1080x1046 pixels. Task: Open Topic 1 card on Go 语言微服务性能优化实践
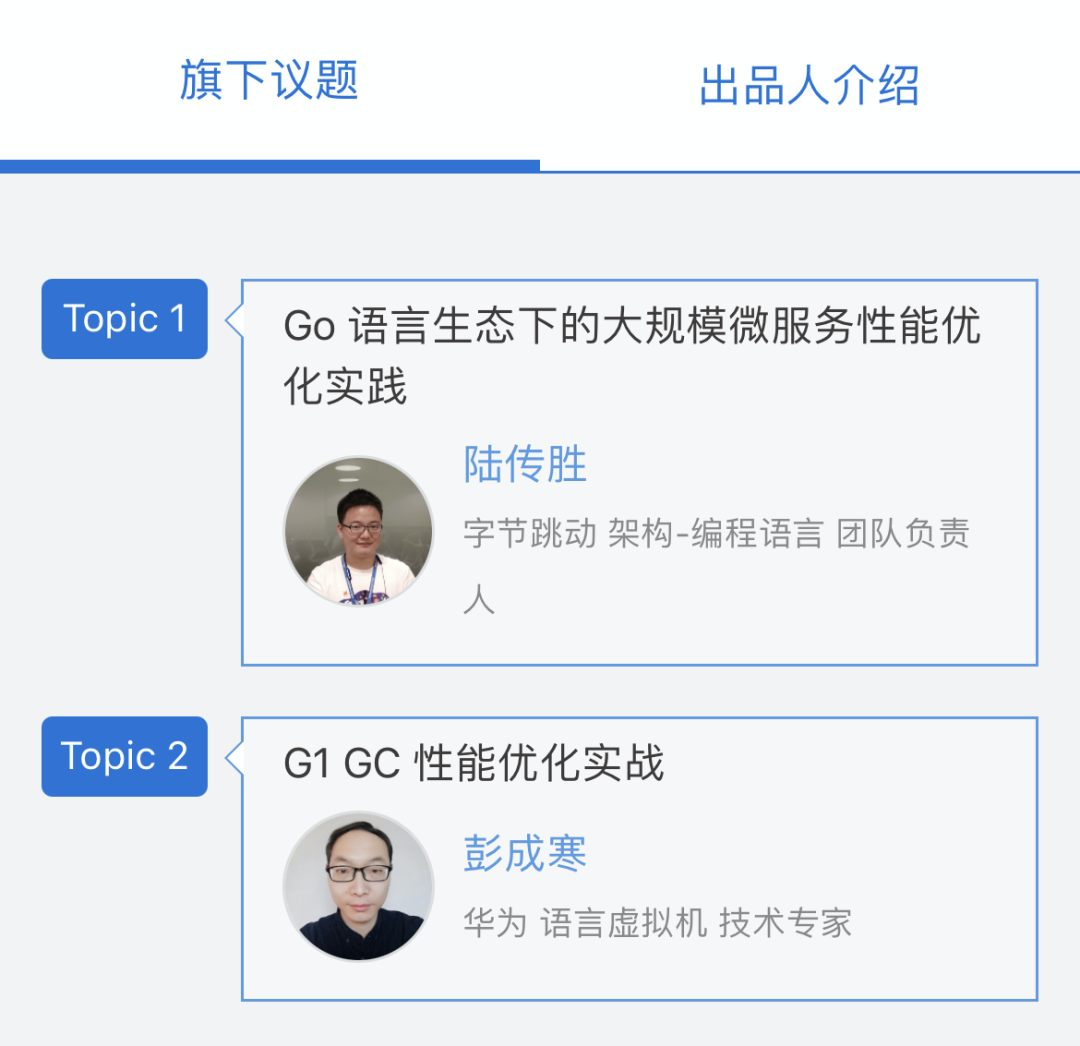632,356
